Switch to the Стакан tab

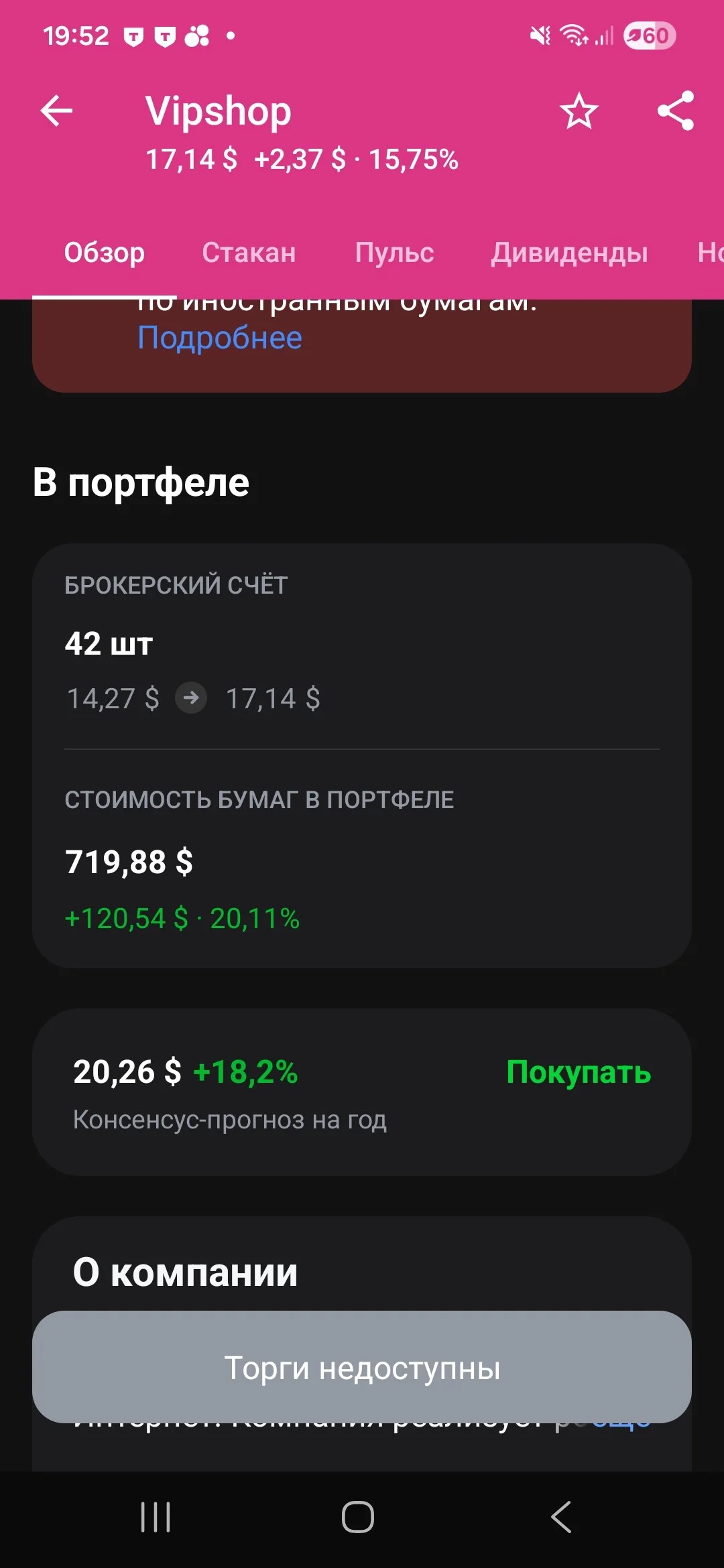(x=249, y=253)
